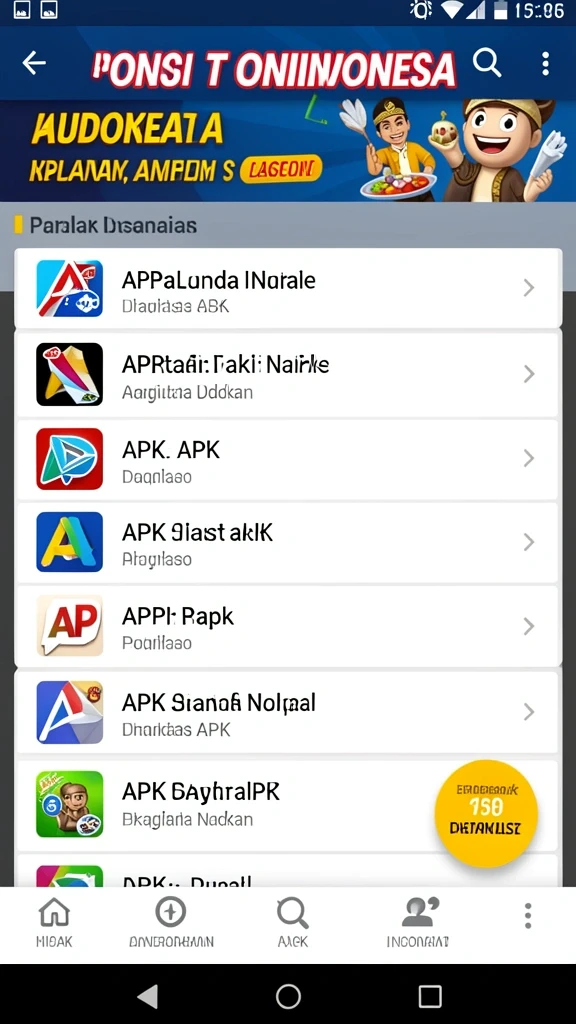
Task: Switch to the compass tab in bottom bar
Action: coord(171,921)
